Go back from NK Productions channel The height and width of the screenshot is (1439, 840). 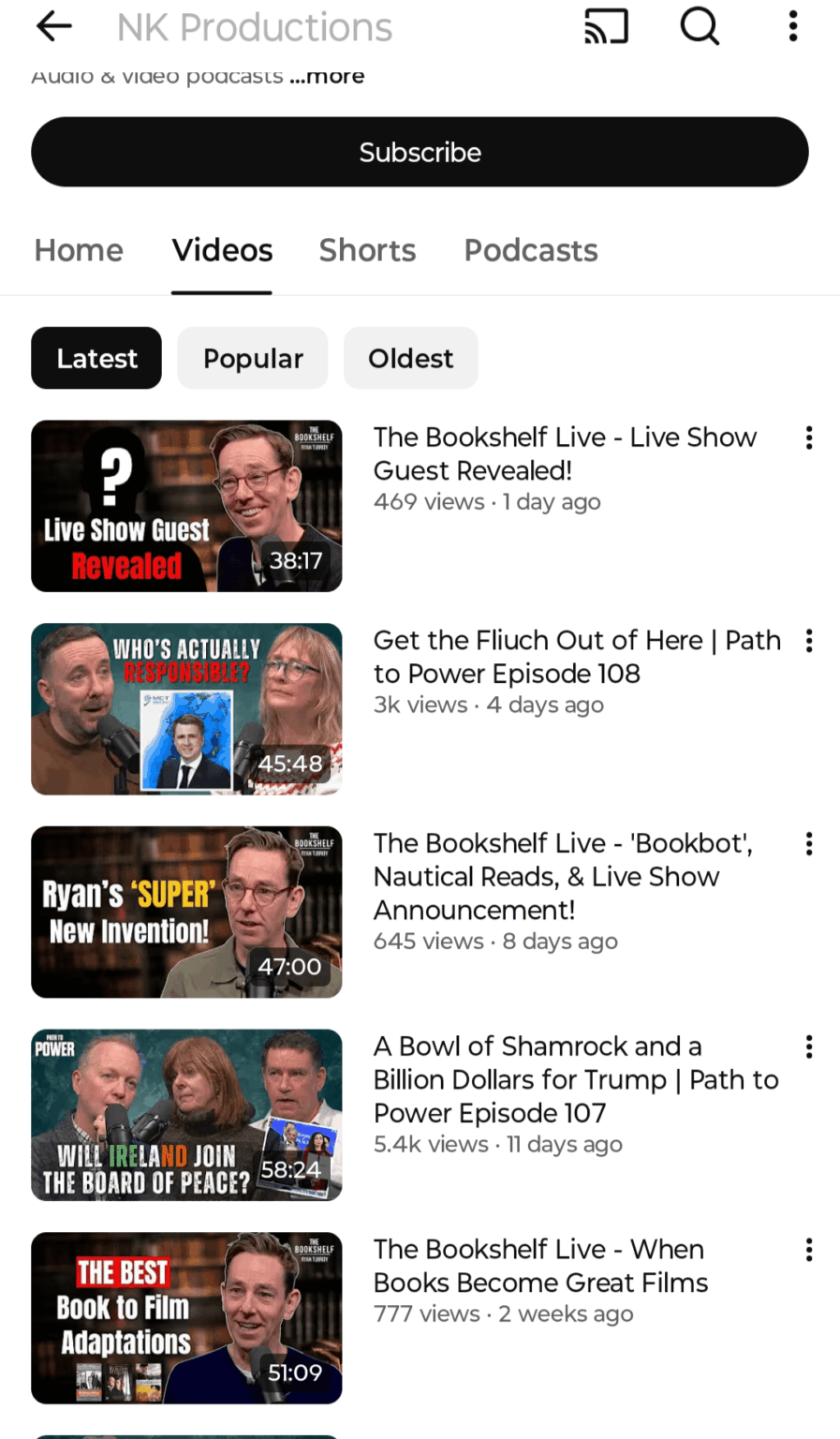(53, 27)
